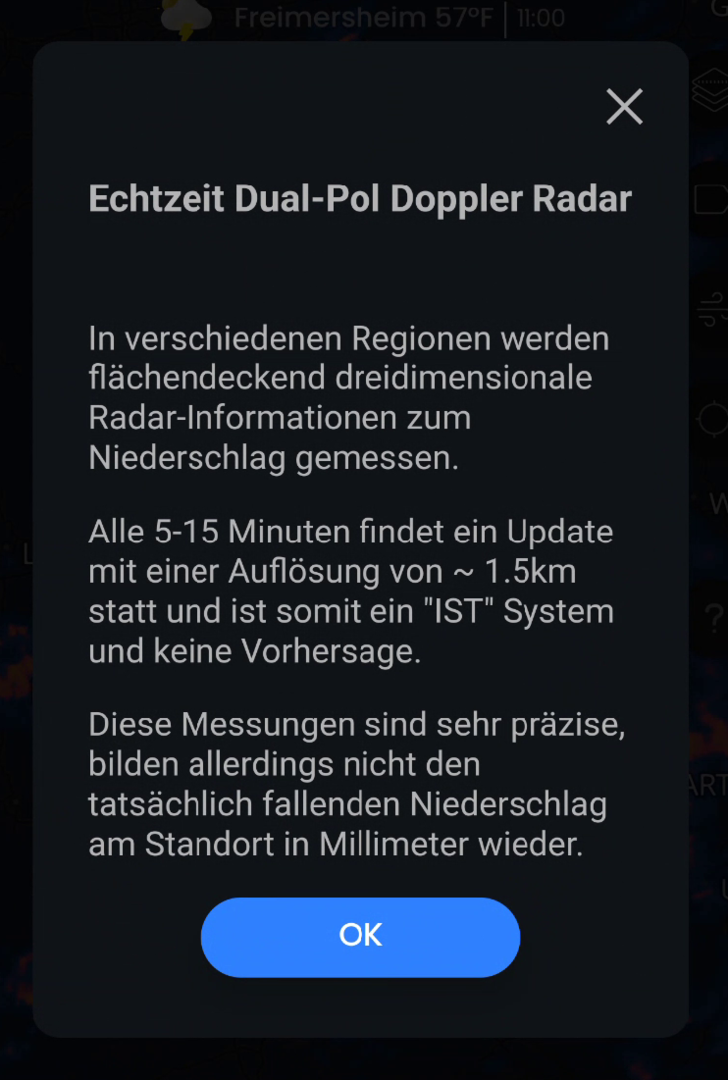Confirm the radar info with OK

360,936
